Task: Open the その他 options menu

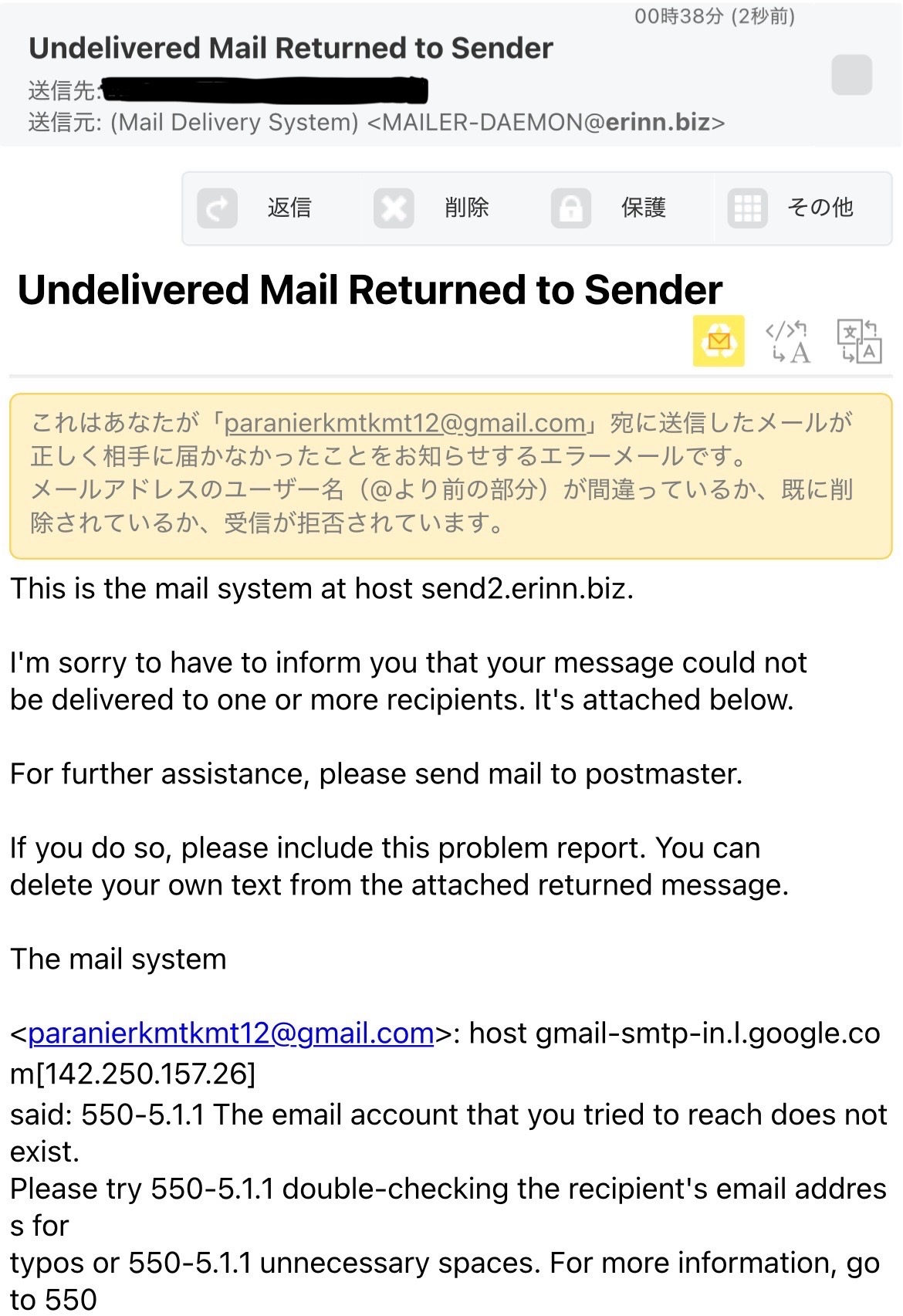Action: 791,208
